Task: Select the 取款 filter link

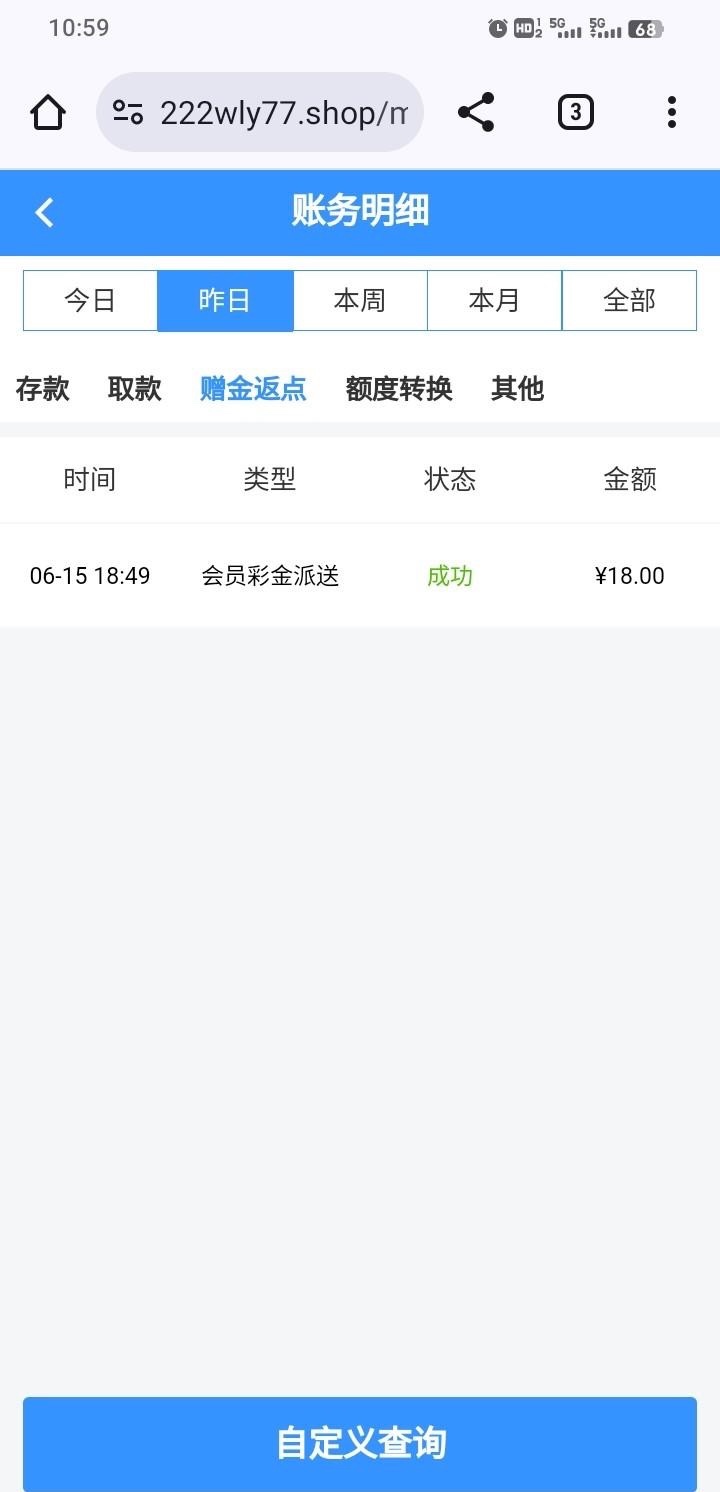Action: click(x=134, y=389)
